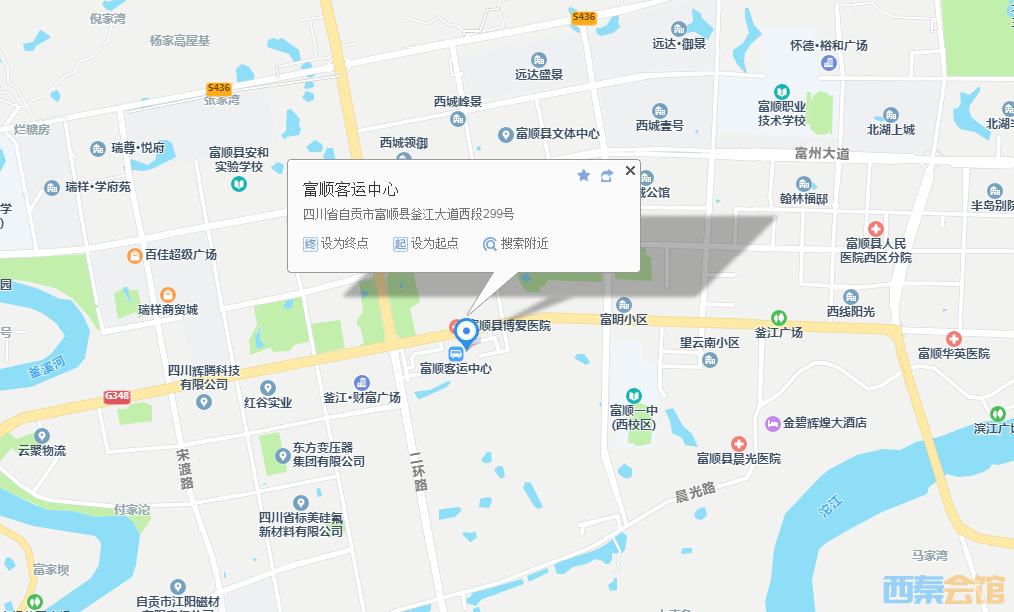Screen dimensions: 1014x612
Task: Tap the blue location marker pin
Action: [465, 332]
